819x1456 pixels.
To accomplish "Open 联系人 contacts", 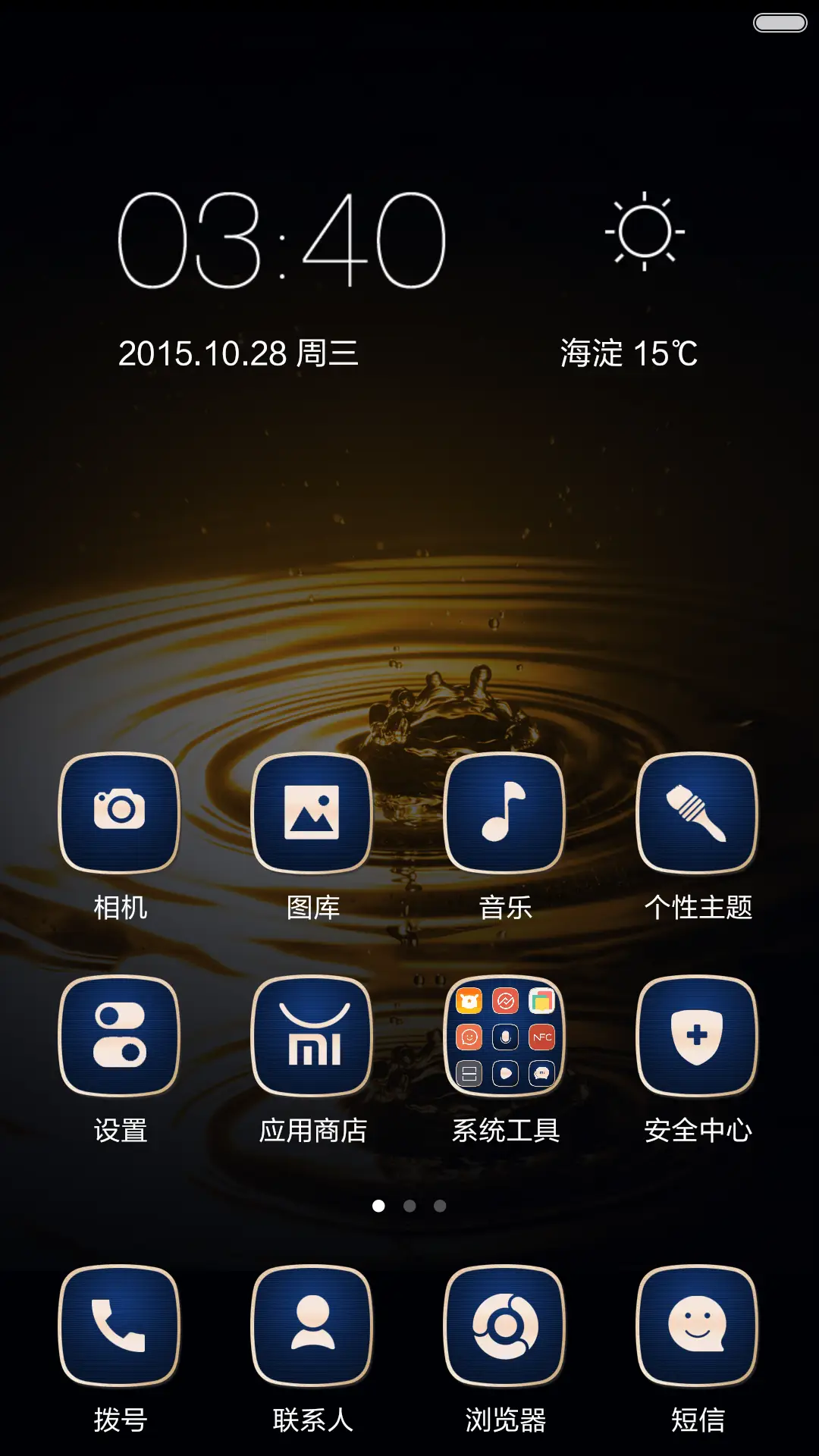I will tap(312, 1325).
